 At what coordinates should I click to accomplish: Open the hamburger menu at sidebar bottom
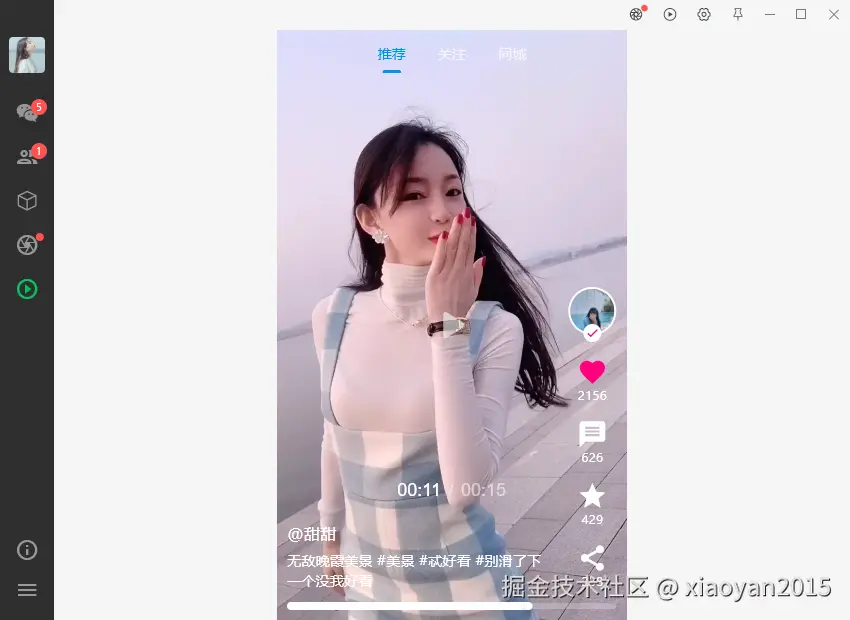pyautogui.click(x=27, y=590)
